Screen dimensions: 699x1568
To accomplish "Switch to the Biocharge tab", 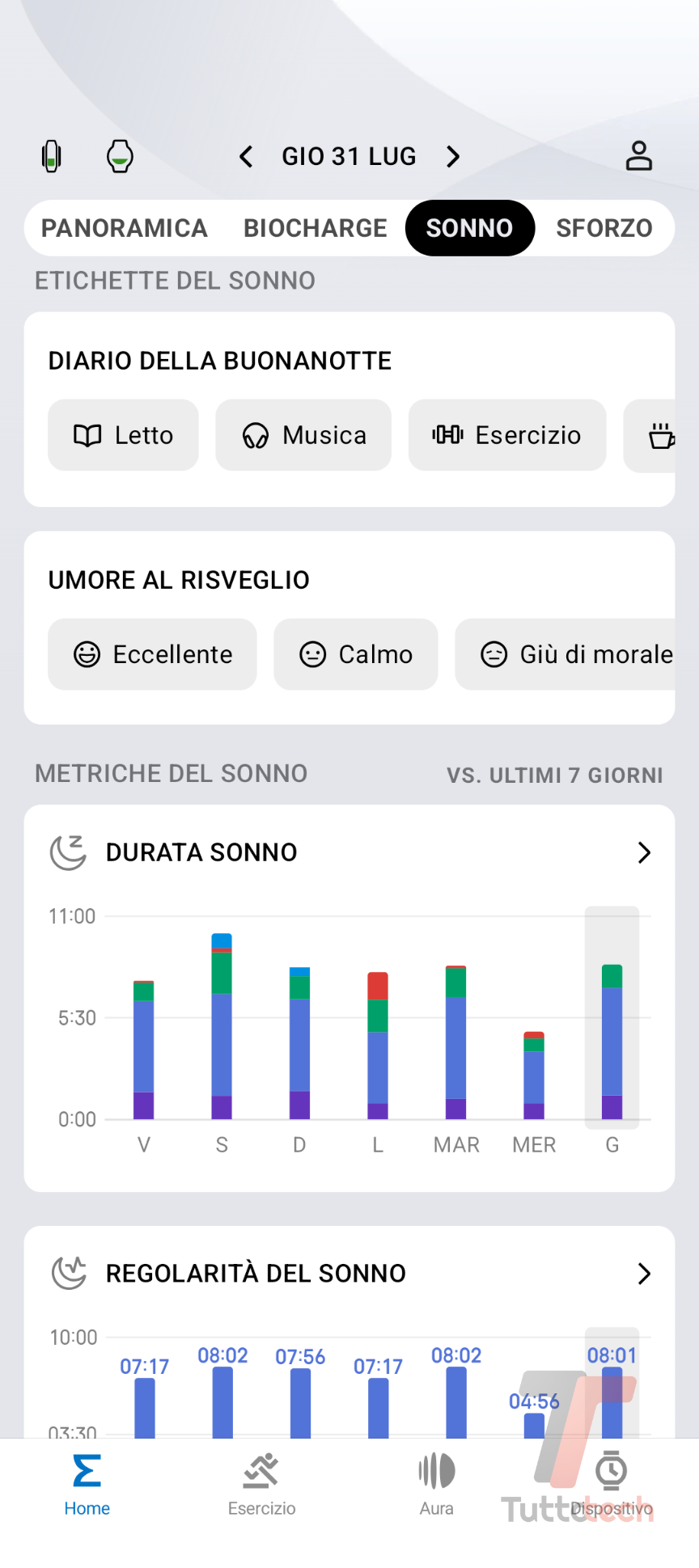I will coord(315,228).
